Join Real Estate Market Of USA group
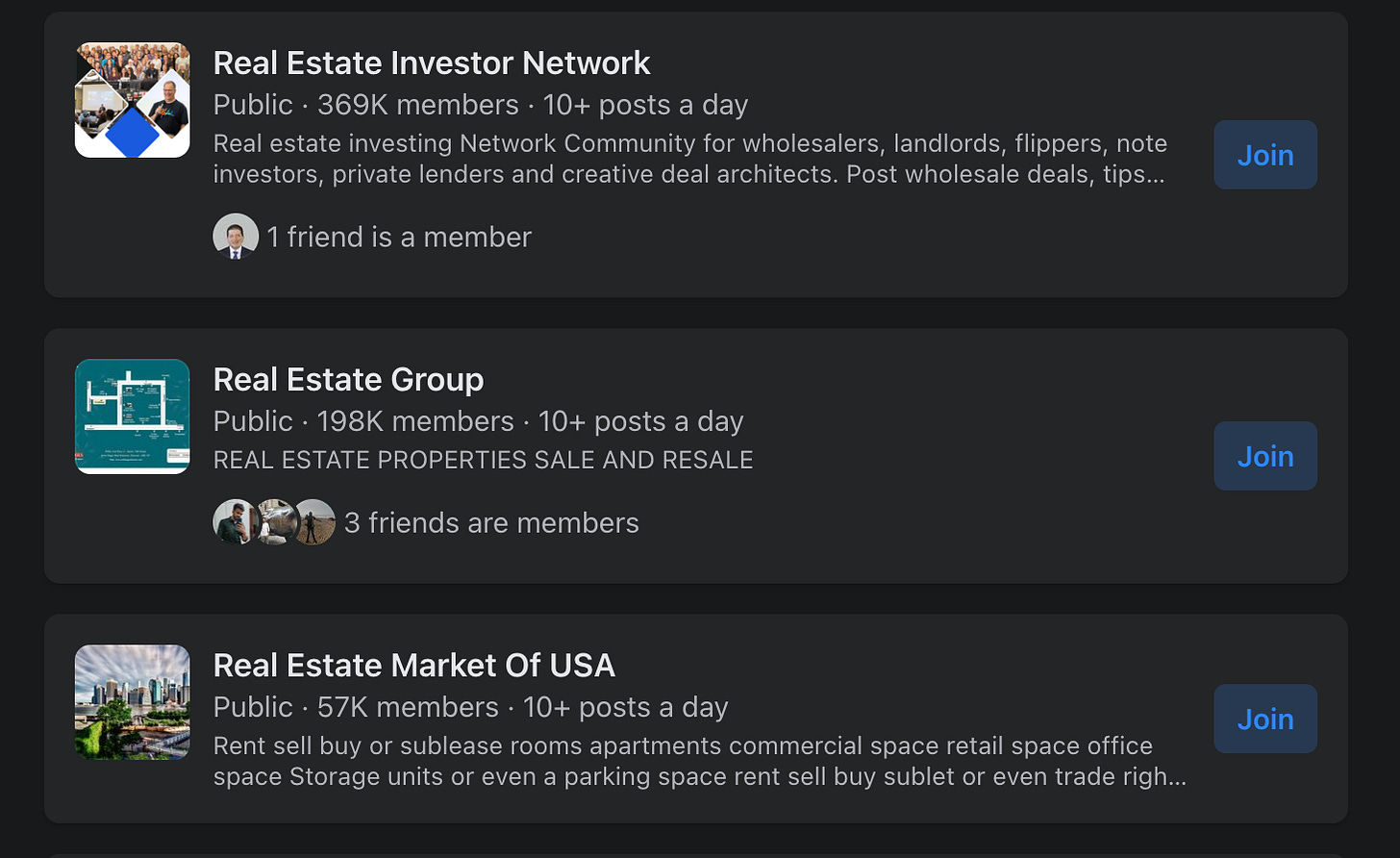Viewport: 1400px width, 858px height. [x=1264, y=719]
